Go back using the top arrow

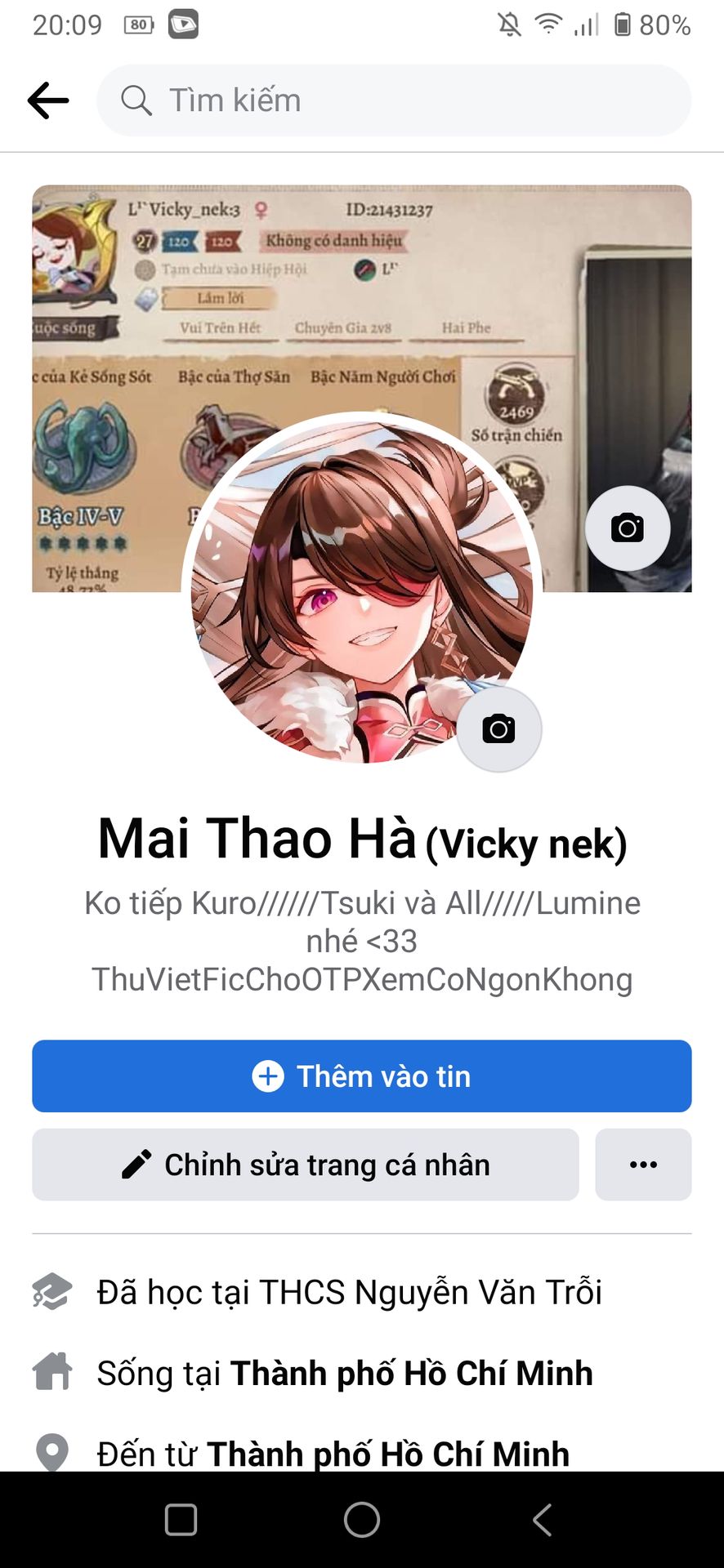(47, 100)
